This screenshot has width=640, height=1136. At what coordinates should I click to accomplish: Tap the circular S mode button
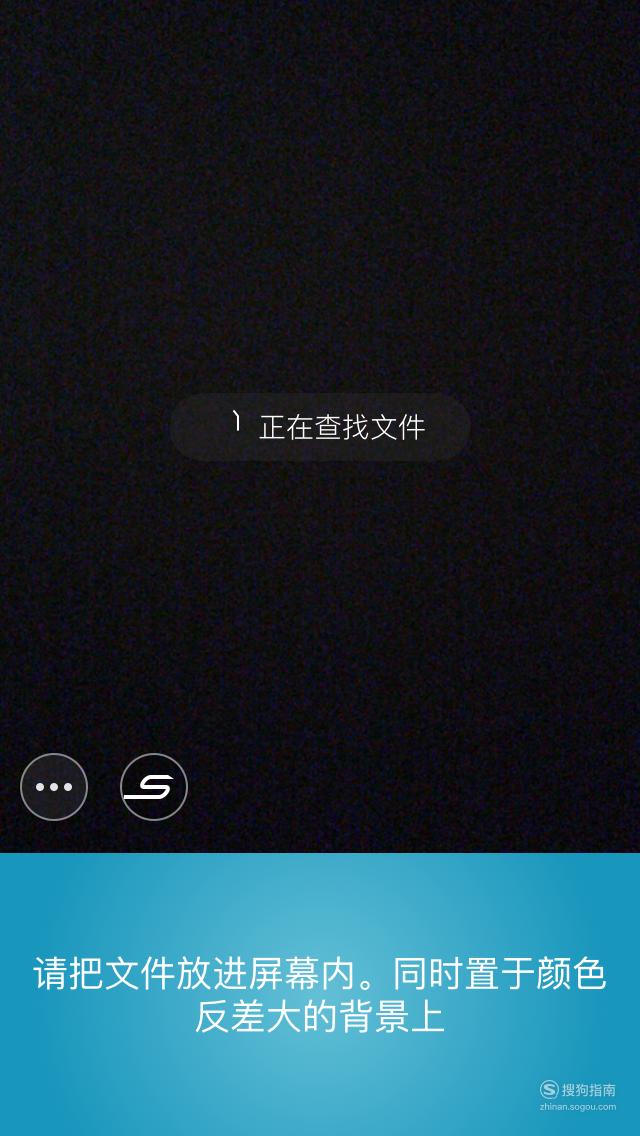coord(154,787)
